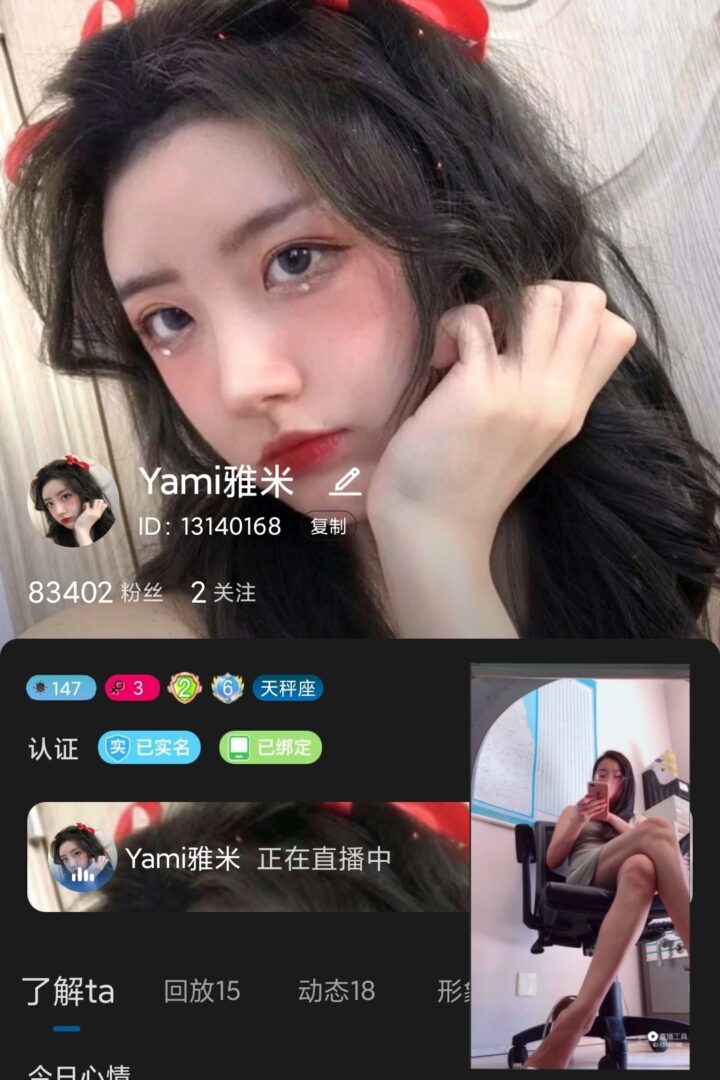Switch to the 动态18 tab

(336, 991)
